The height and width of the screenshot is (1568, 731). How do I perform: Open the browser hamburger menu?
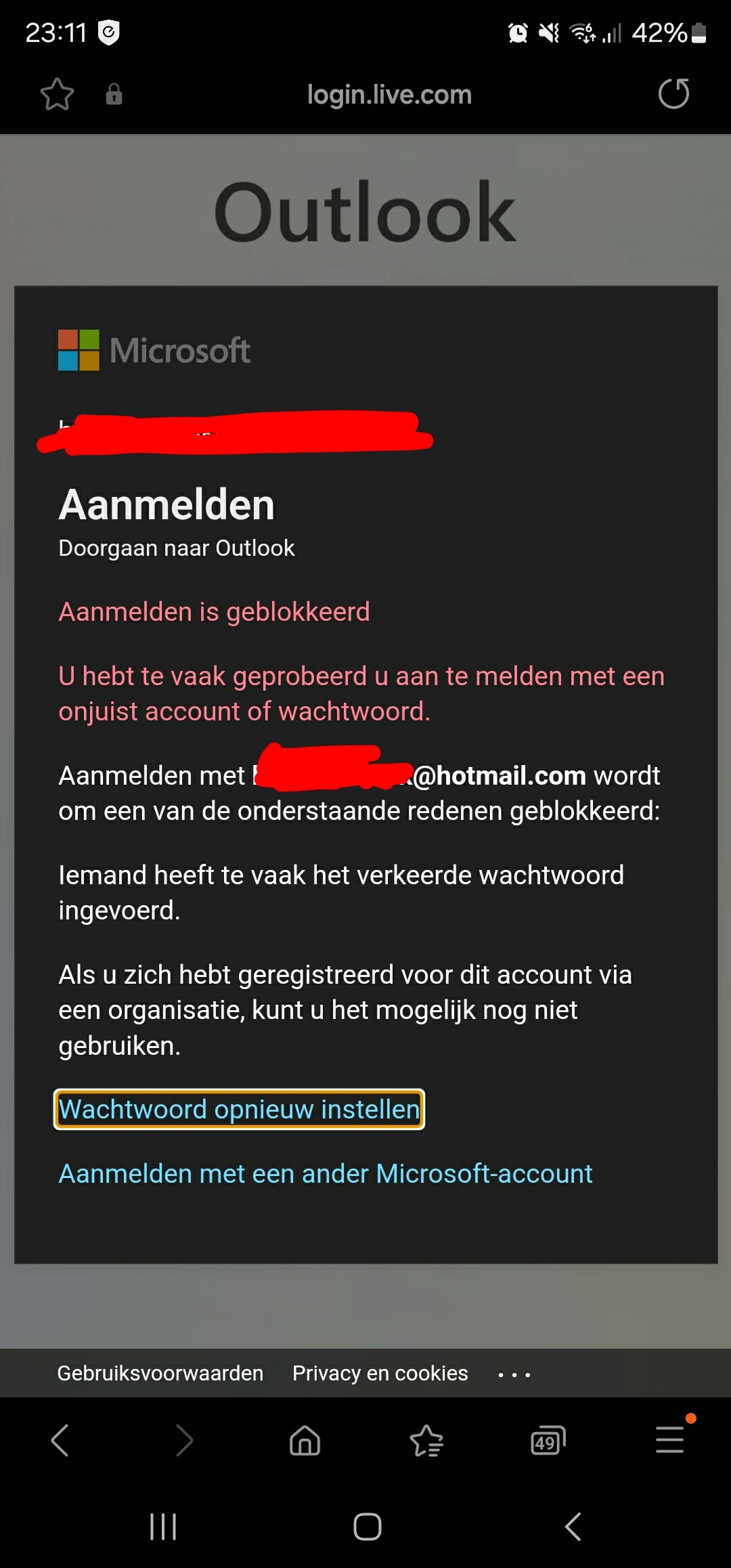pos(669,1439)
